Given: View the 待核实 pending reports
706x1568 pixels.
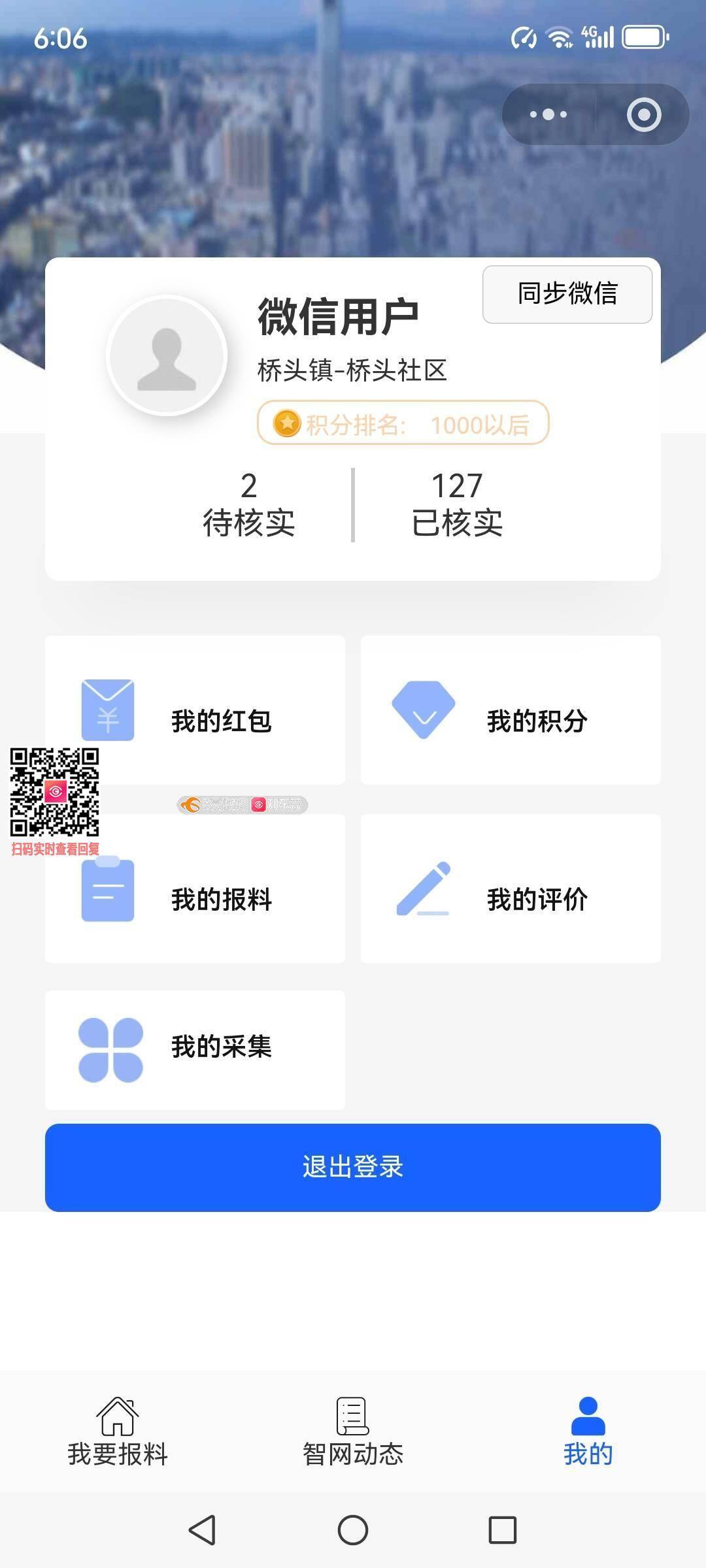Looking at the screenshot, I should tap(248, 505).
